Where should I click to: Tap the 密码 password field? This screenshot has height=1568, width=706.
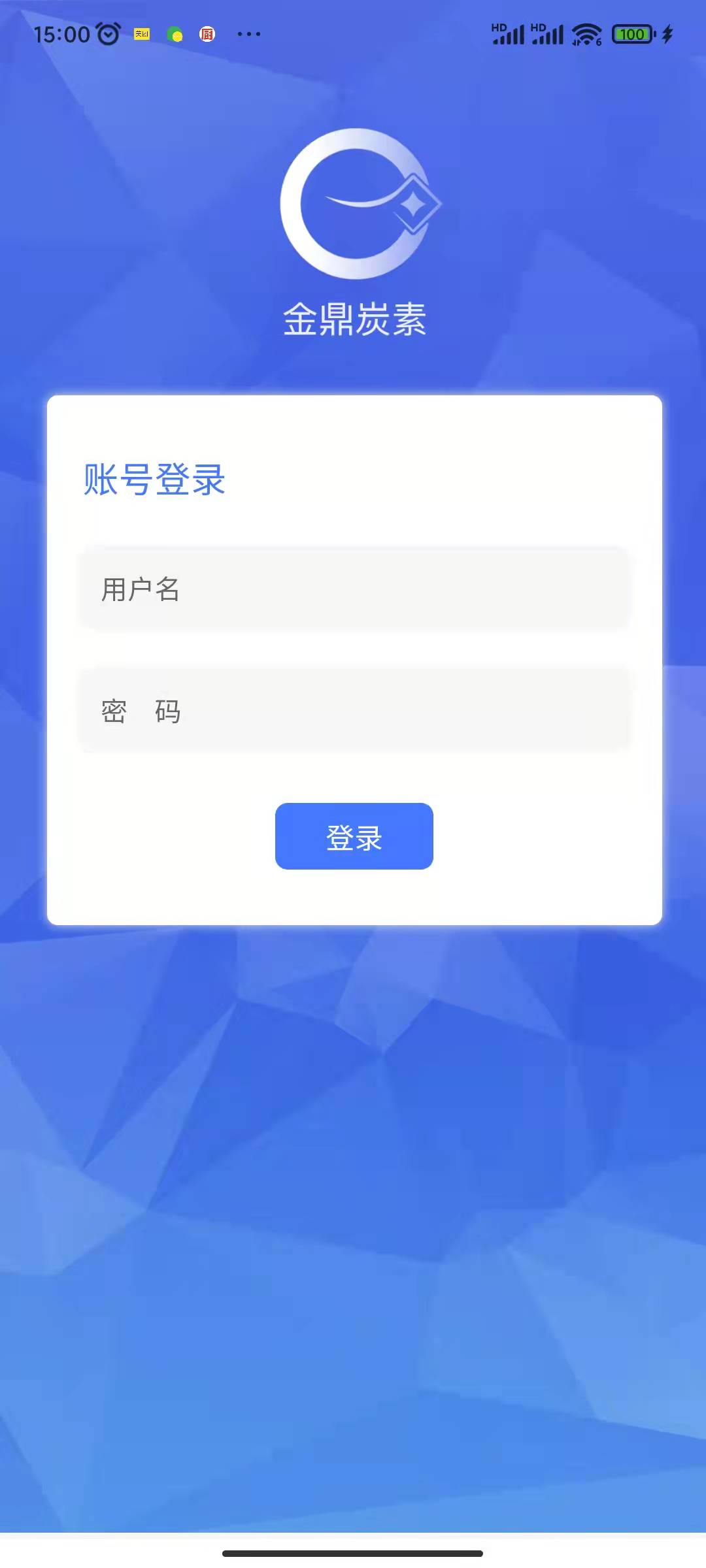[354, 710]
